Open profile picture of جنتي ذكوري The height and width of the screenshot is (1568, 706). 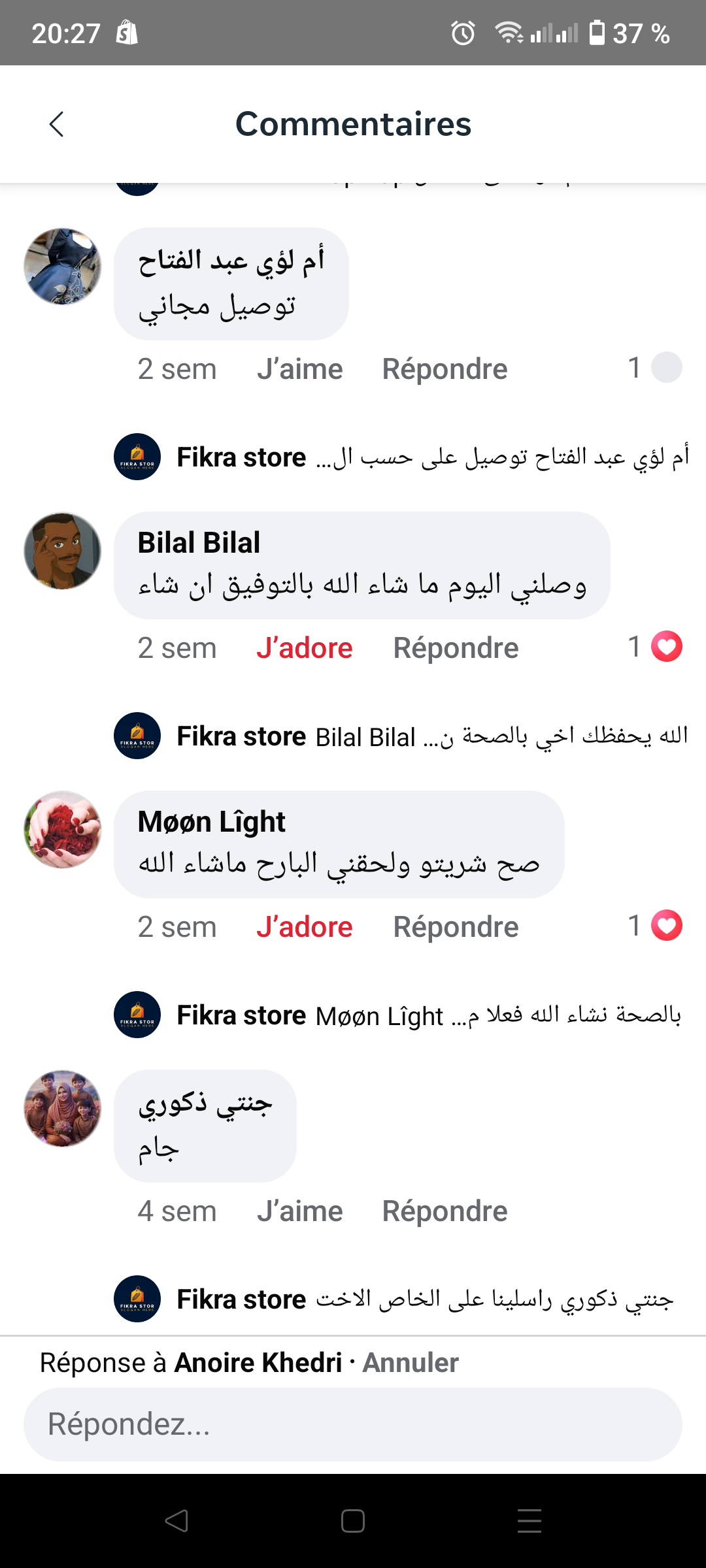tap(63, 1109)
